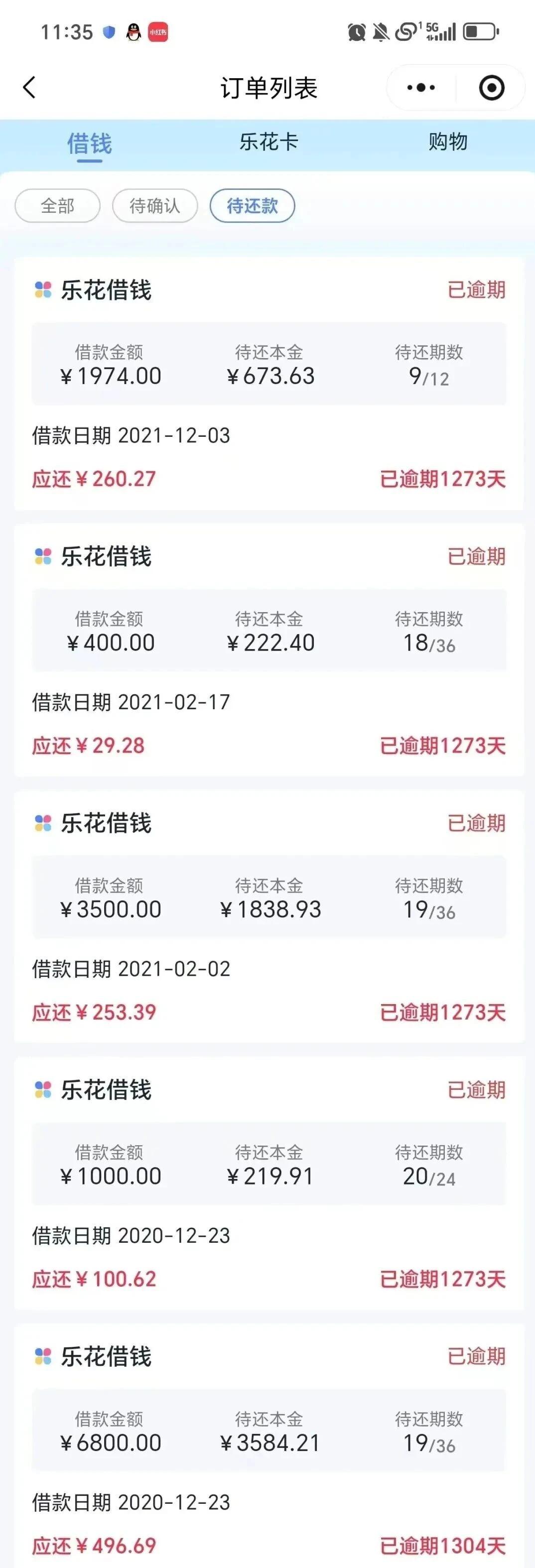
Task: Tap the back arrow to exit order list
Action: tap(29, 87)
